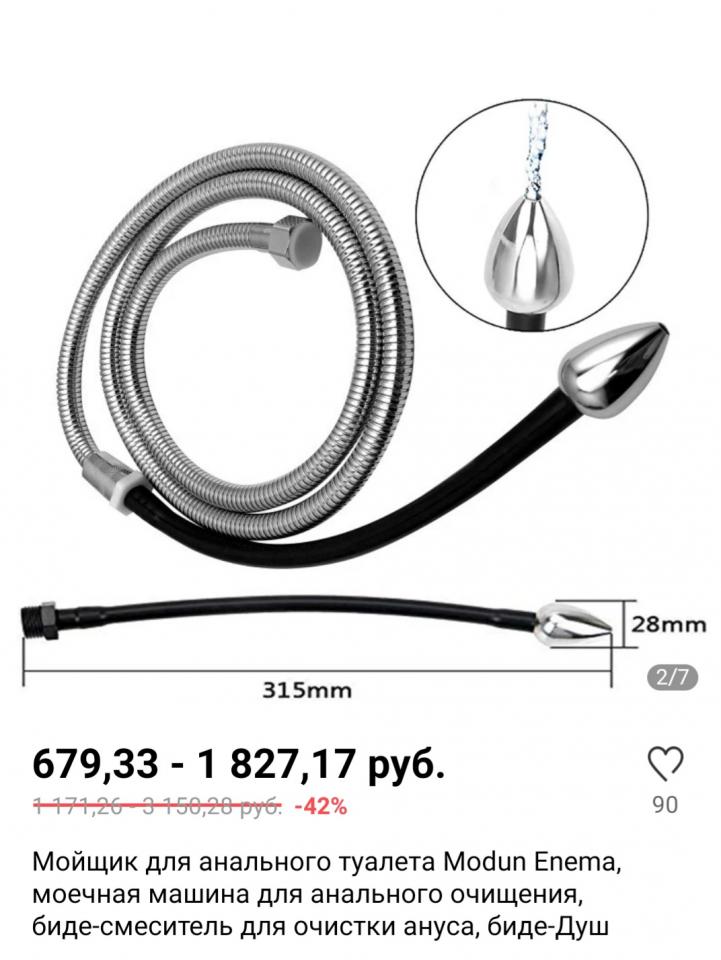Viewport: 721px width, 960px height.
Task: Add this product to wishlist via heart
Action: point(664,765)
